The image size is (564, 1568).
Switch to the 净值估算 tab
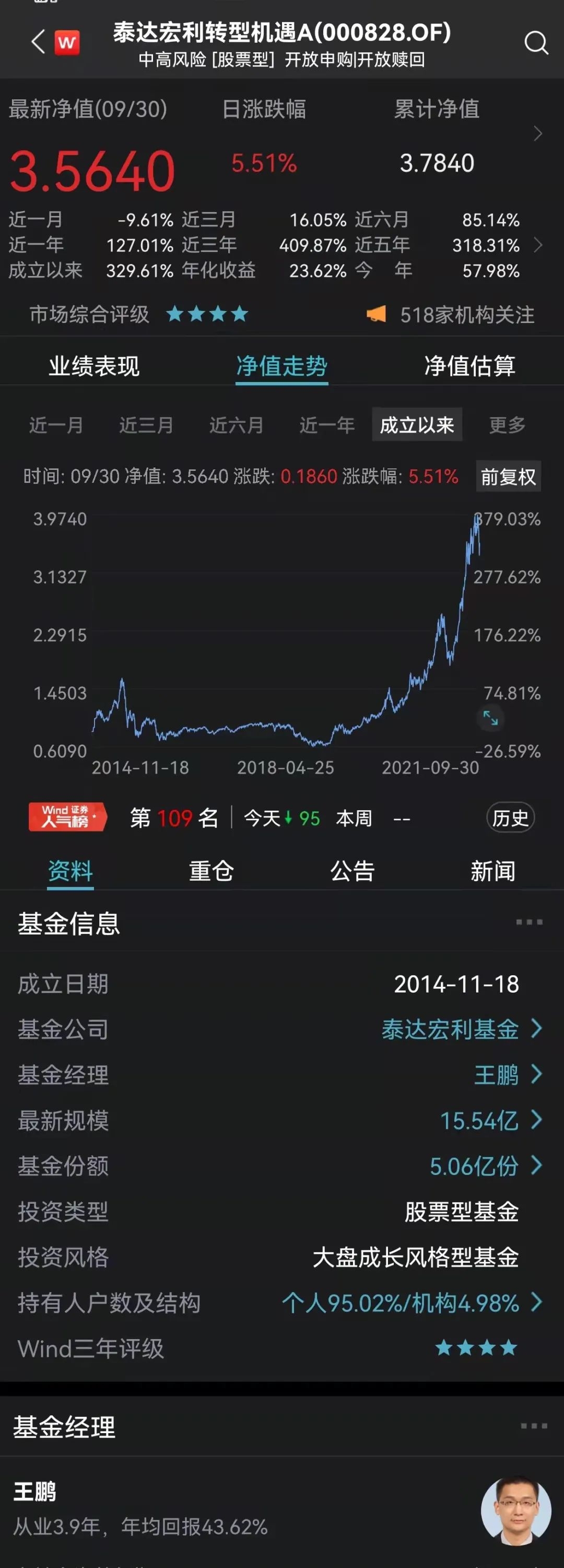point(469,366)
